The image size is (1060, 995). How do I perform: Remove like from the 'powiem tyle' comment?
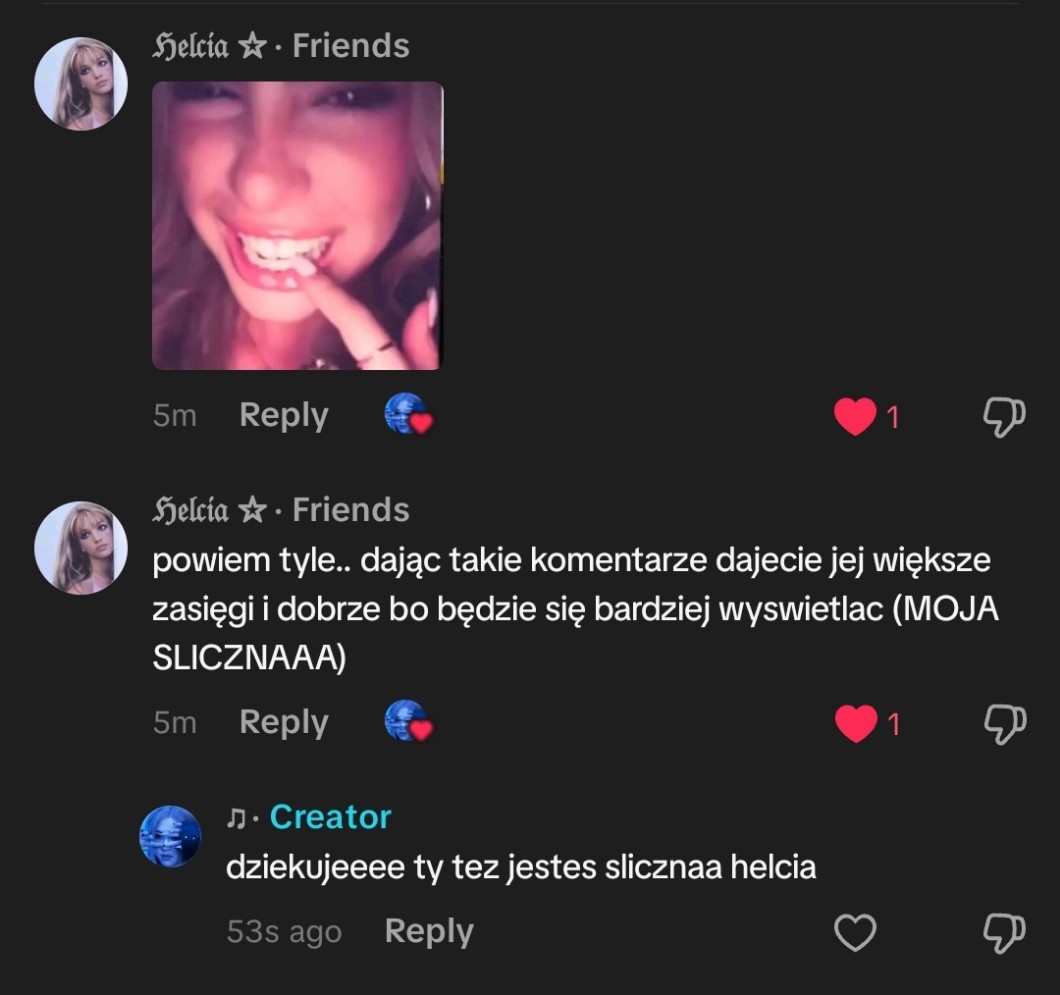pyautogui.click(x=855, y=724)
